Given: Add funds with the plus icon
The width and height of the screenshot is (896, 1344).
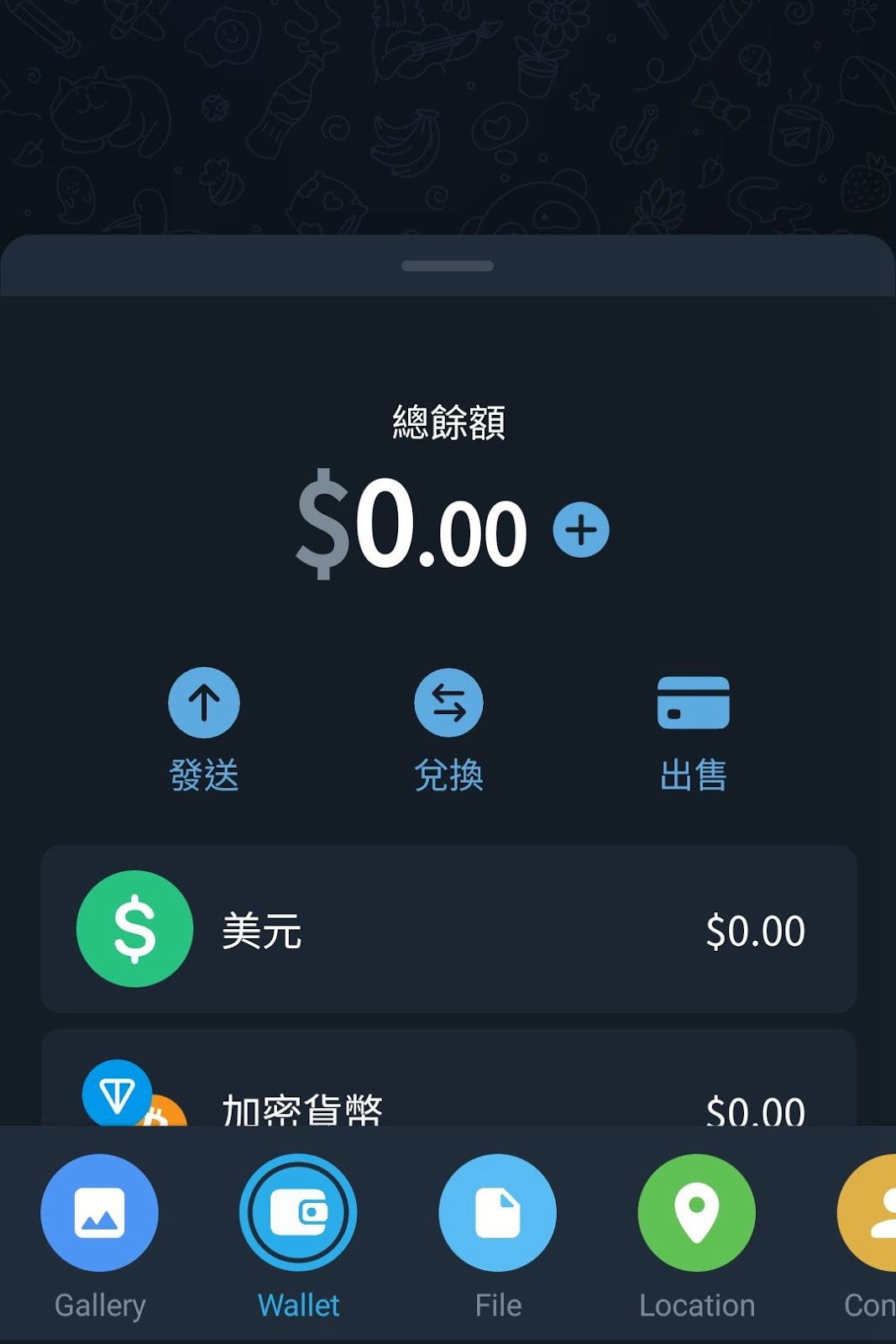Looking at the screenshot, I should coord(580,530).
